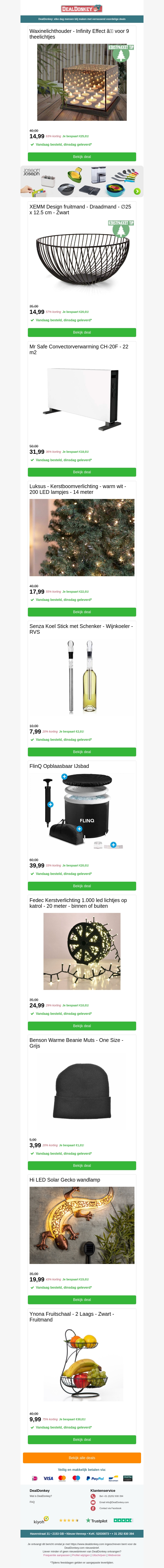Email info@DealDonkey.com
Viewport: 164px width, 1568px height.
pyautogui.click(x=114, y=1502)
